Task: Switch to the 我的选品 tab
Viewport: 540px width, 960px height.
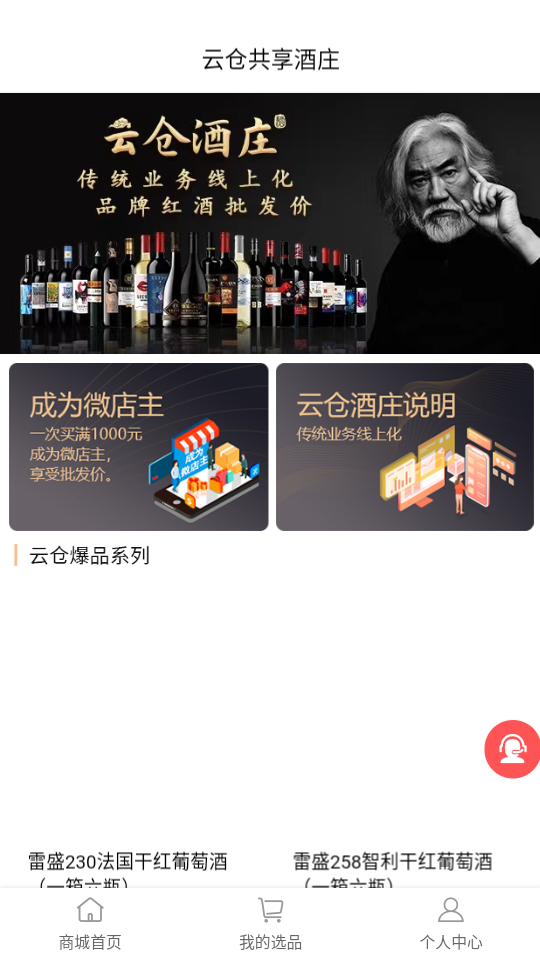Action: click(x=270, y=923)
